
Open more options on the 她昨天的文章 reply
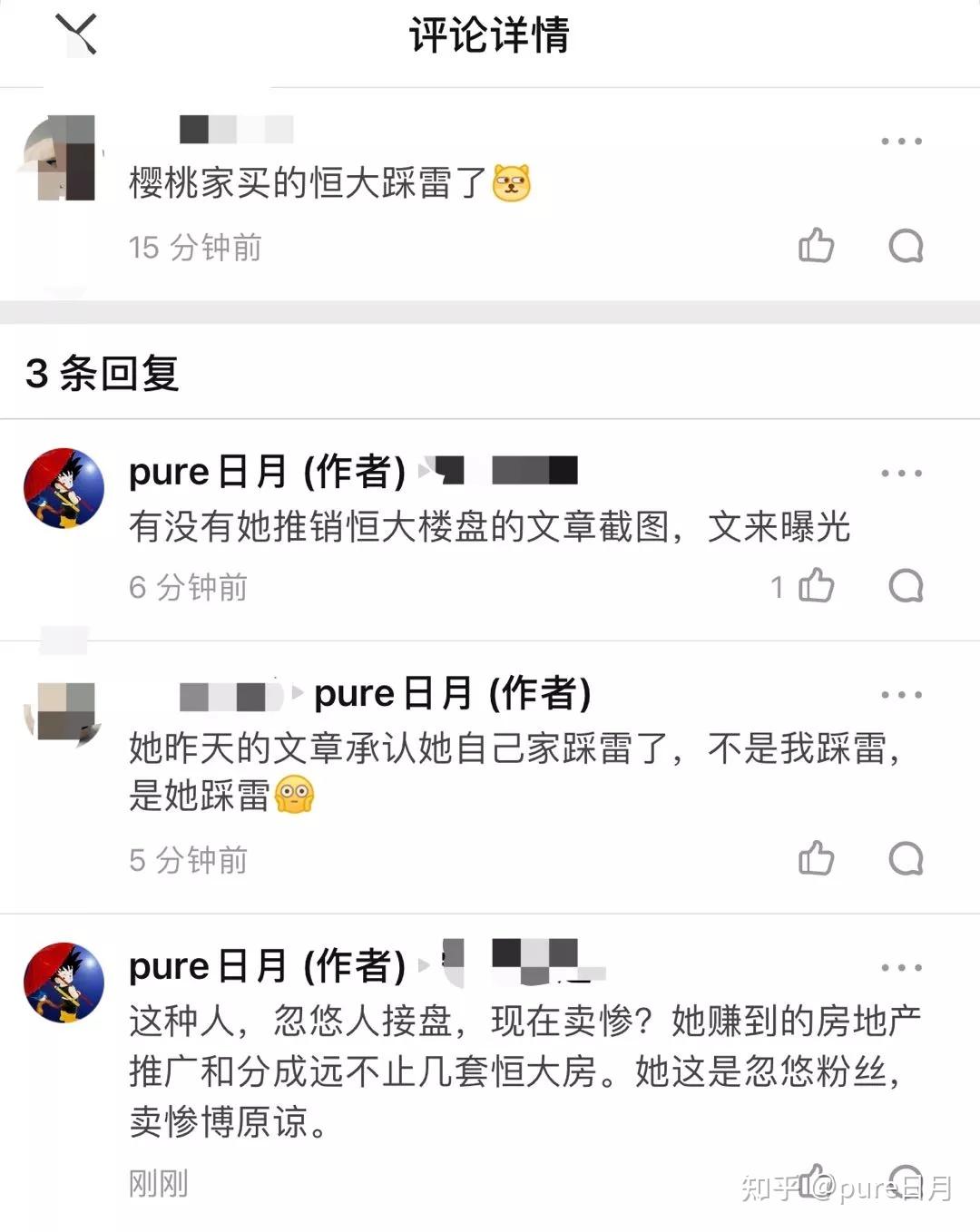[x=901, y=696]
